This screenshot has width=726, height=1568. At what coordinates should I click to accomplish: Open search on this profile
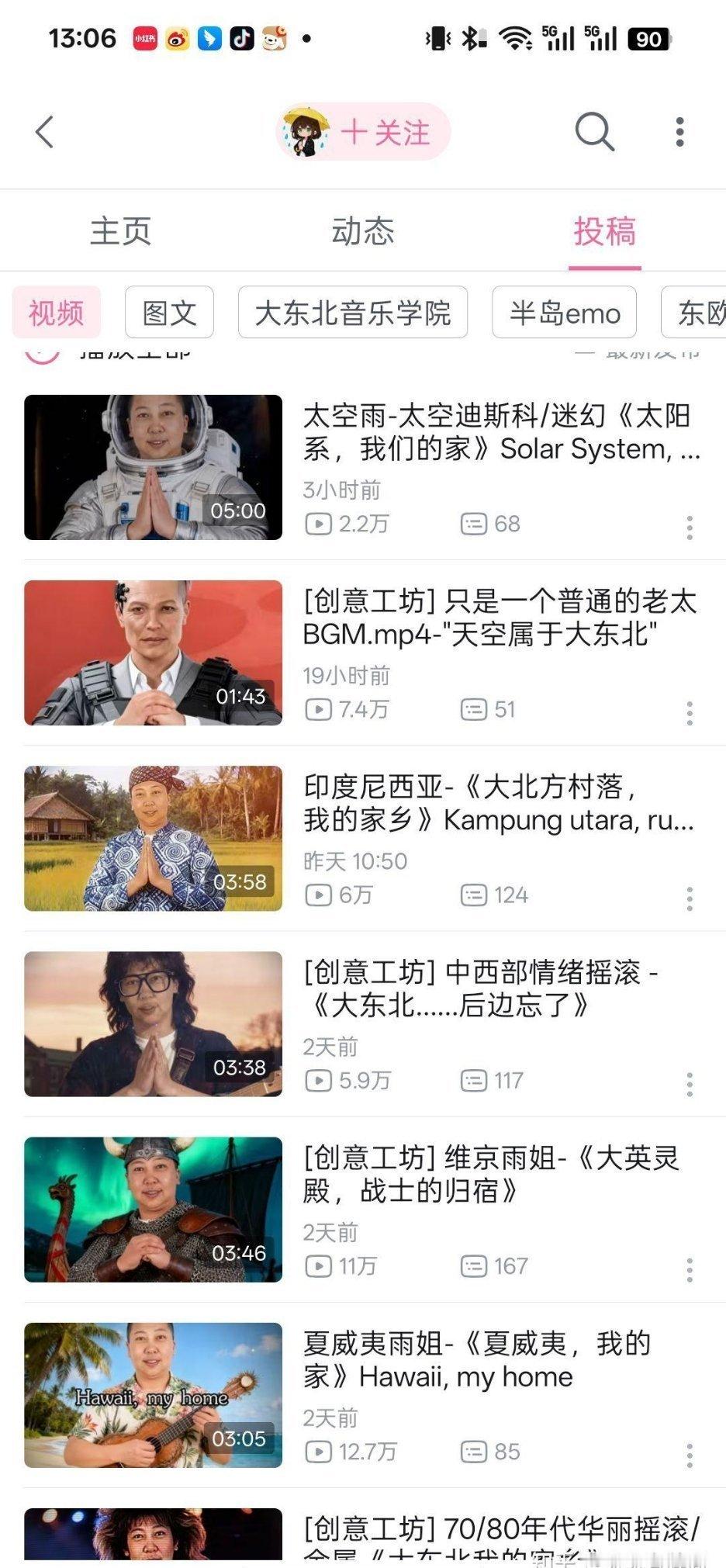594,132
